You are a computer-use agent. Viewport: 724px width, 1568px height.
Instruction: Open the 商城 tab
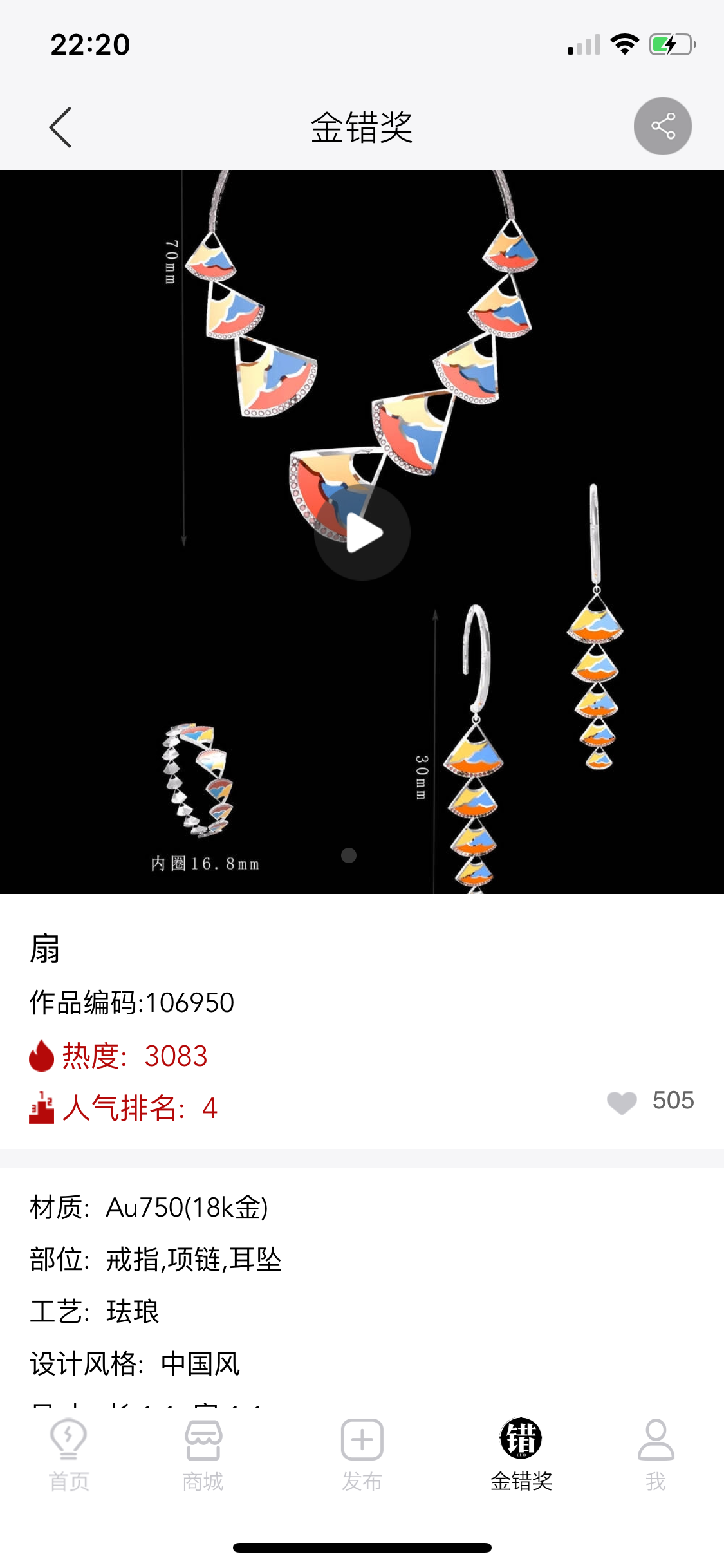click(203, 1455)
